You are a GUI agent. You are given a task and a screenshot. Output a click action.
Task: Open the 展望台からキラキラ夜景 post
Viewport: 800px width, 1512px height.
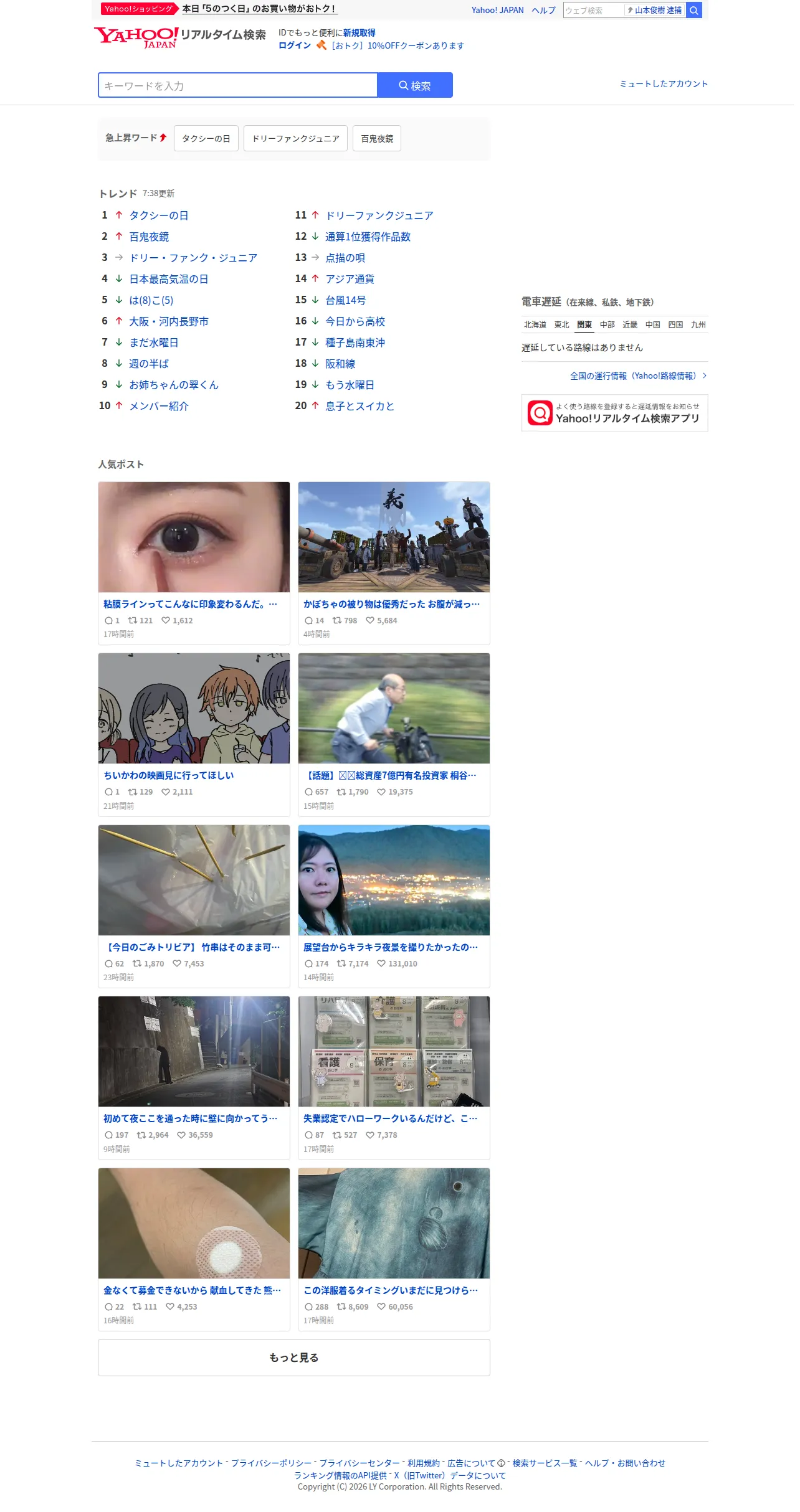[394, 906]
